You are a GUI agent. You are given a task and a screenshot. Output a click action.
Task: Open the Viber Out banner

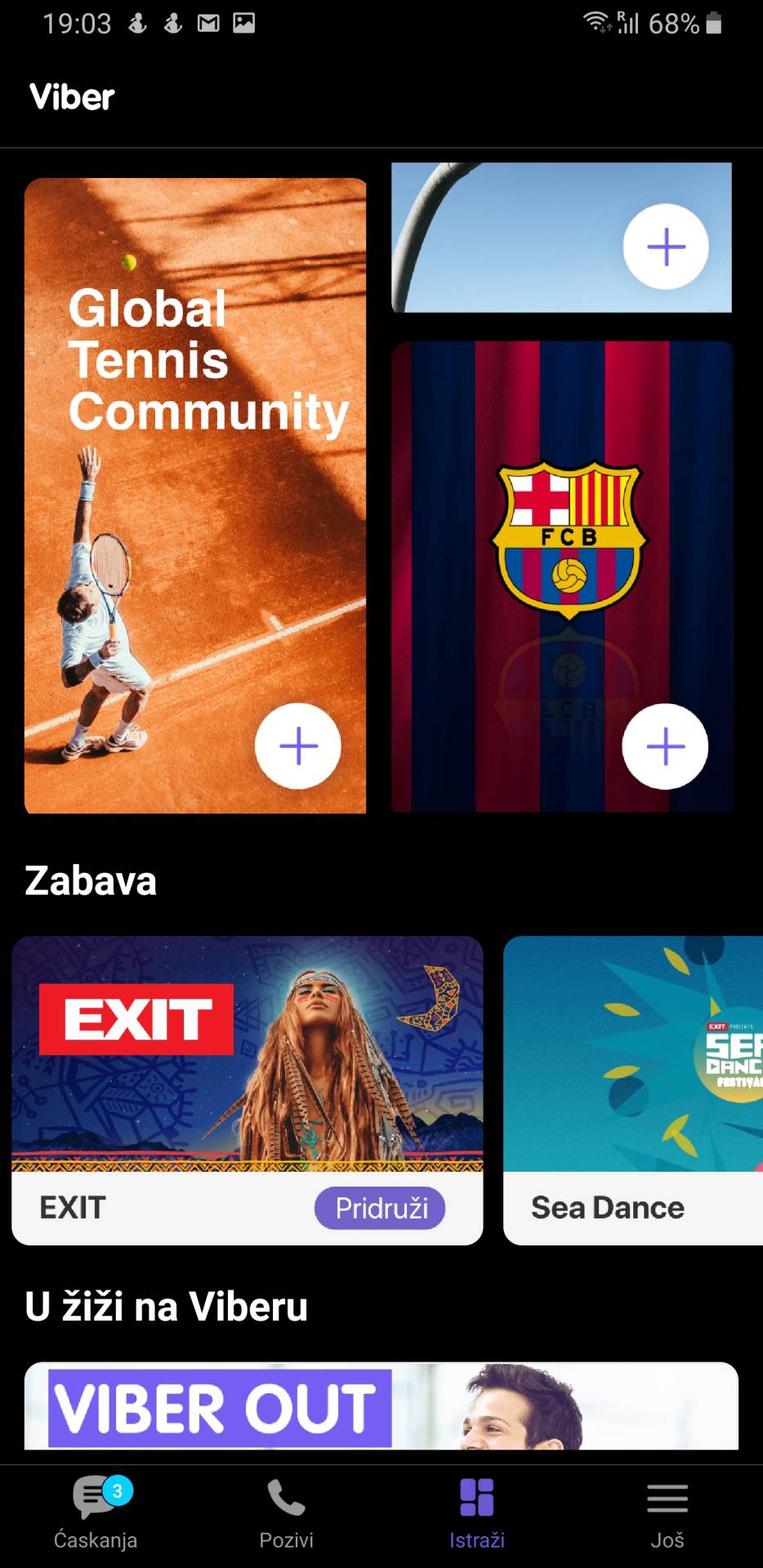[x=381, y=1406]
